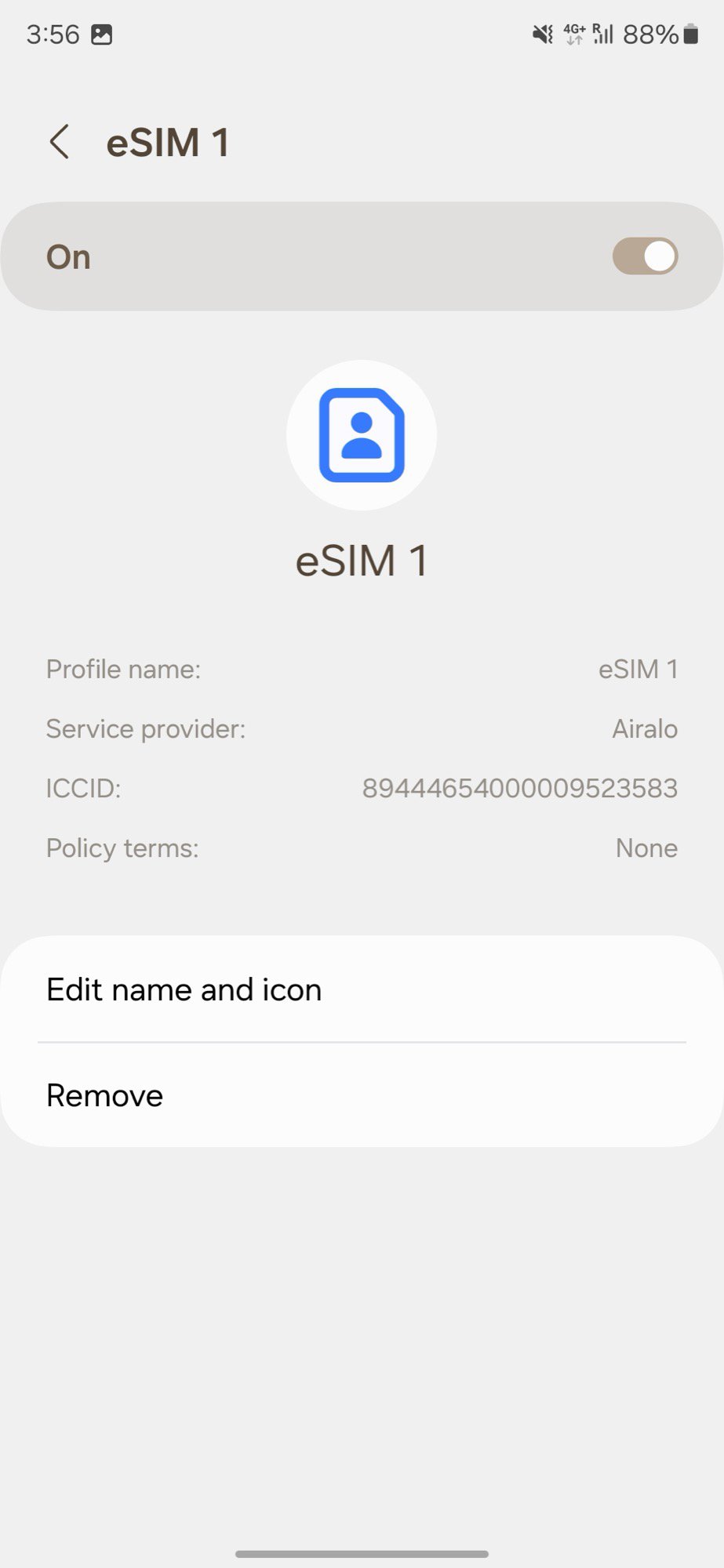
Task: Open Edit name and icon
Action: [184, 989]
